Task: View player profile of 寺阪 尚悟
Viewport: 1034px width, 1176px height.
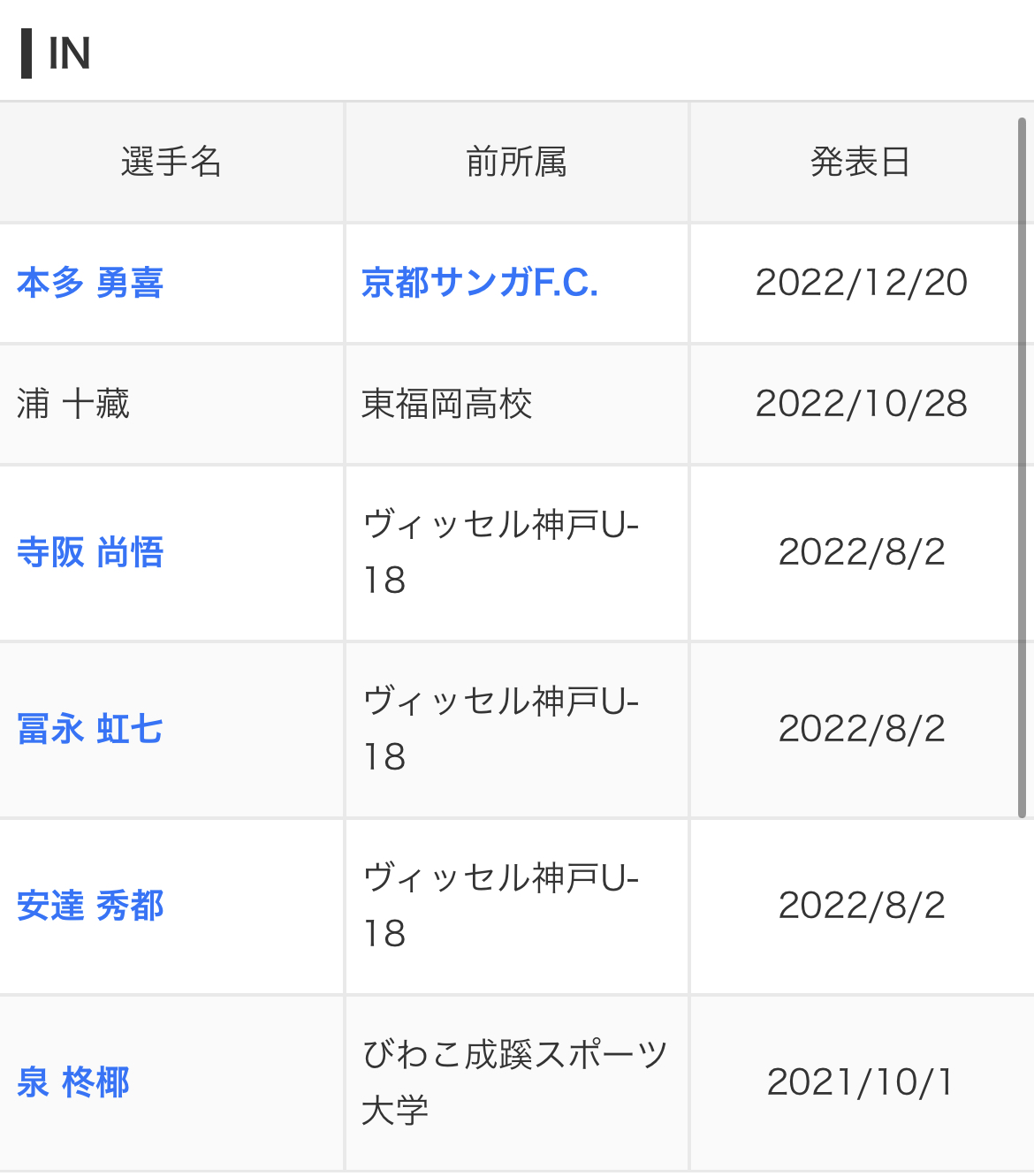Action: (90, 552)
